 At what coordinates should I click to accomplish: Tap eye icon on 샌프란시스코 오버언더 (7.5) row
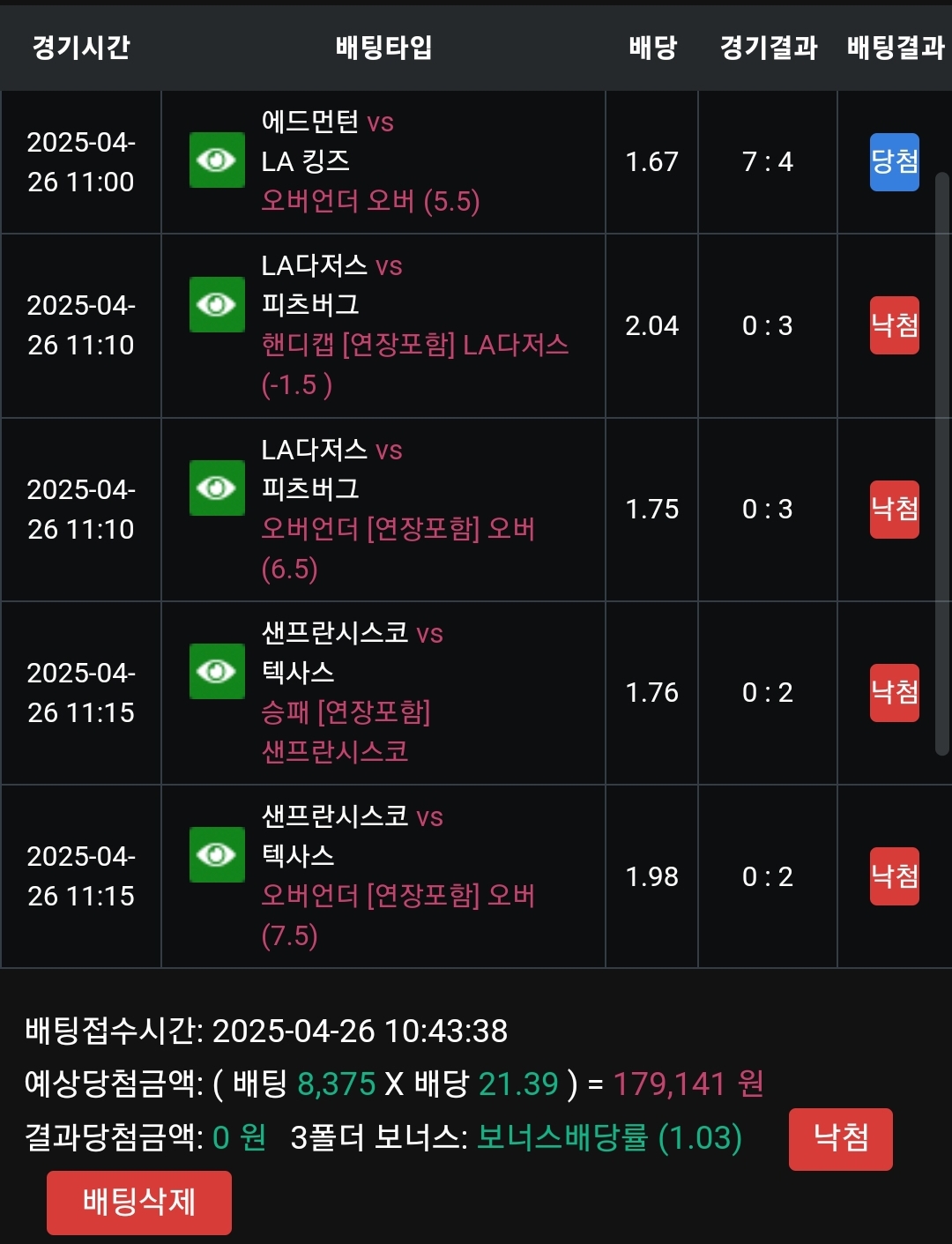pyautogui.click(x=217, y=855)
